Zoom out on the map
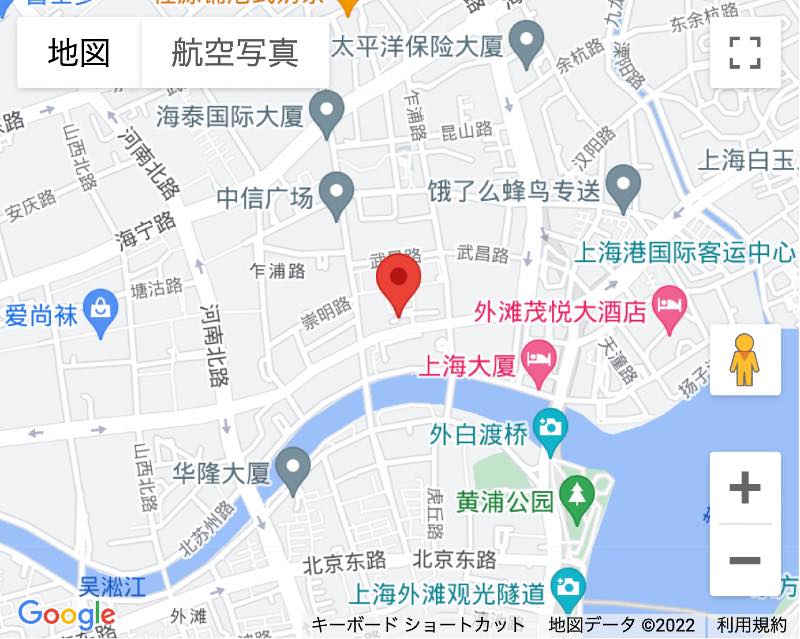 pyautogui.click(x=745, y=560)
